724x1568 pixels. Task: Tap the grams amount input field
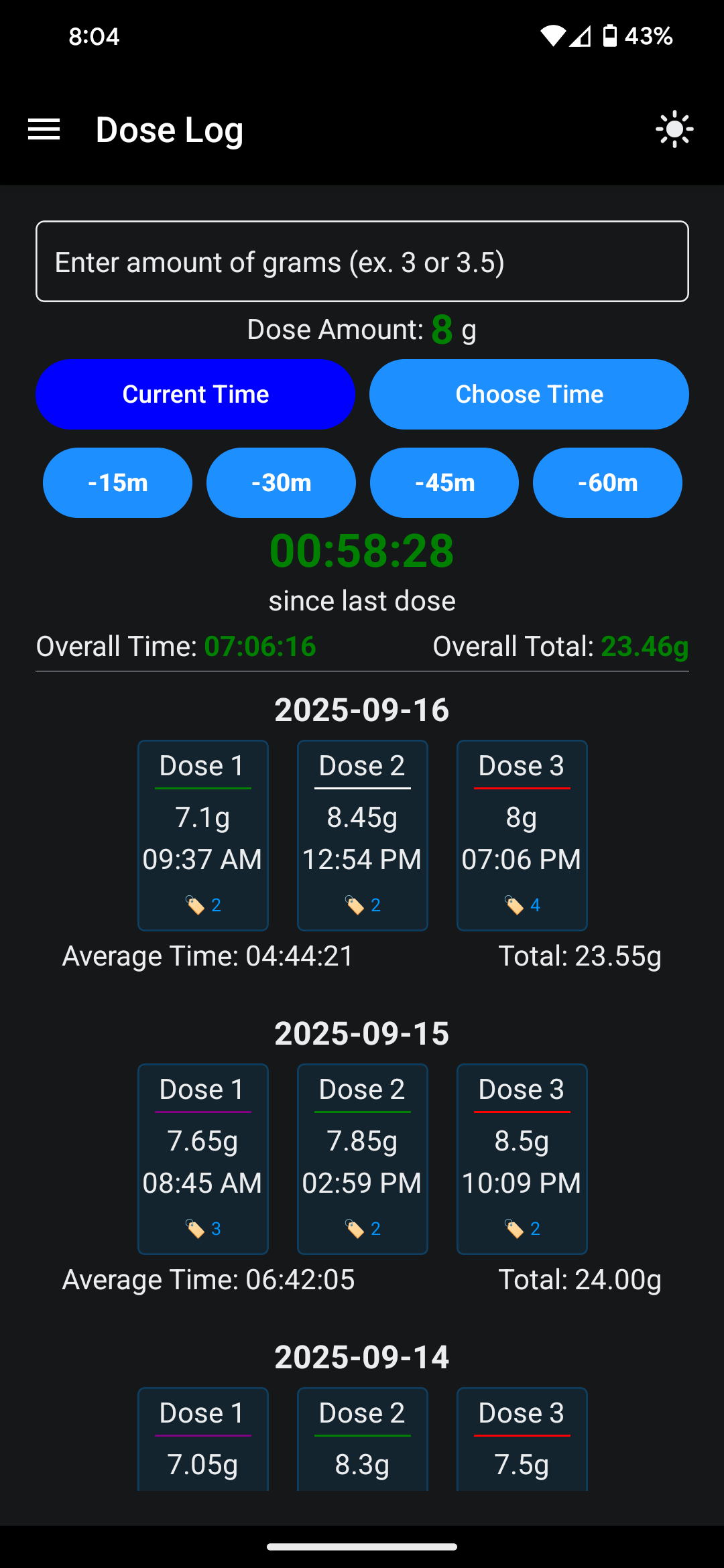pos(362,261)
